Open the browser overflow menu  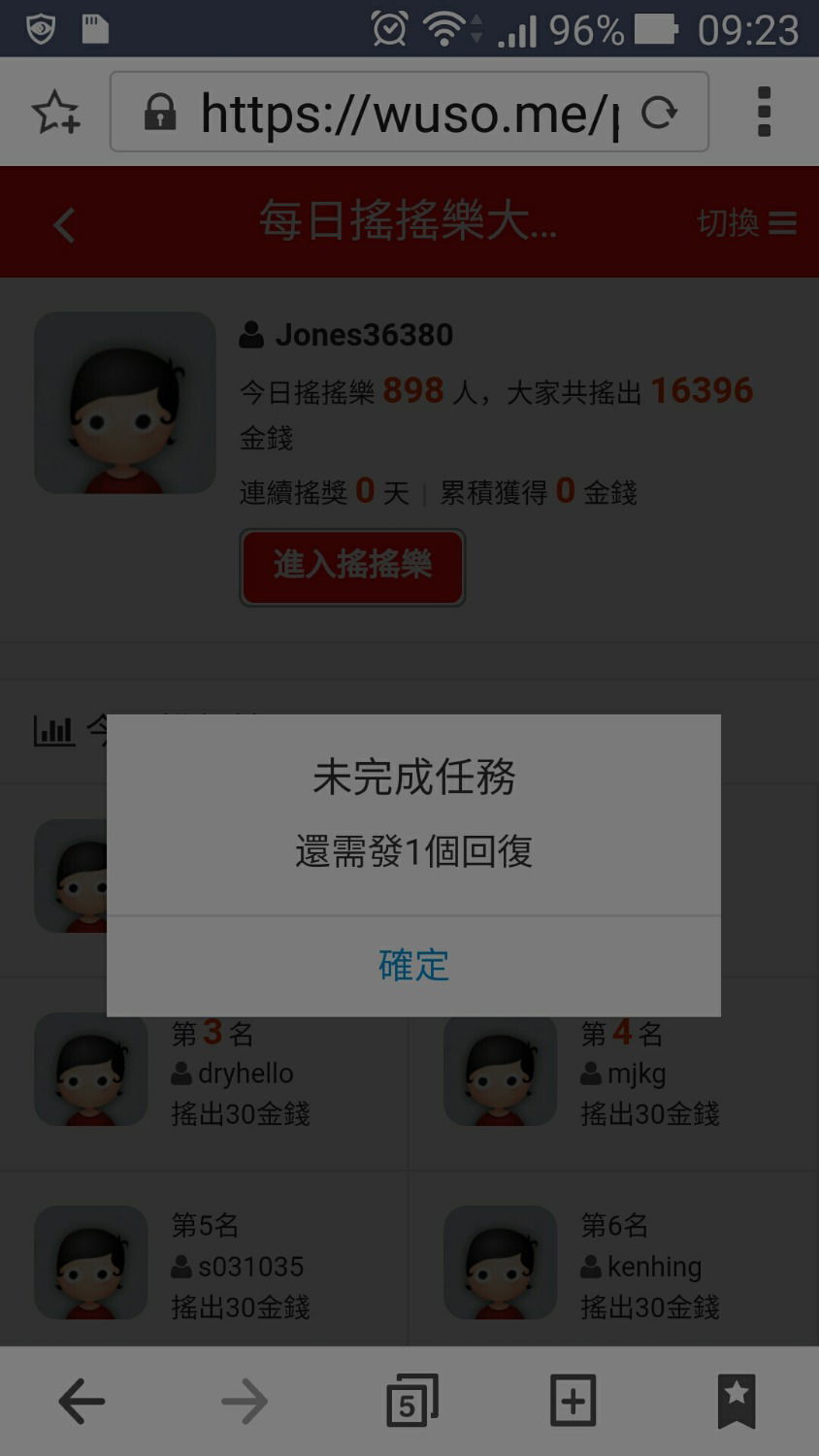click(x=764, y=112)
